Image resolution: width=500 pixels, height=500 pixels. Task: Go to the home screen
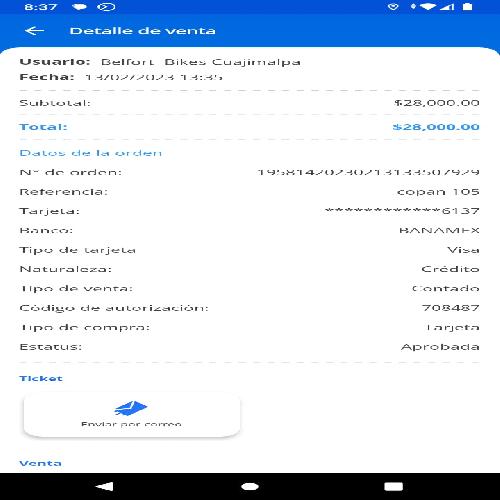point(250,486)
